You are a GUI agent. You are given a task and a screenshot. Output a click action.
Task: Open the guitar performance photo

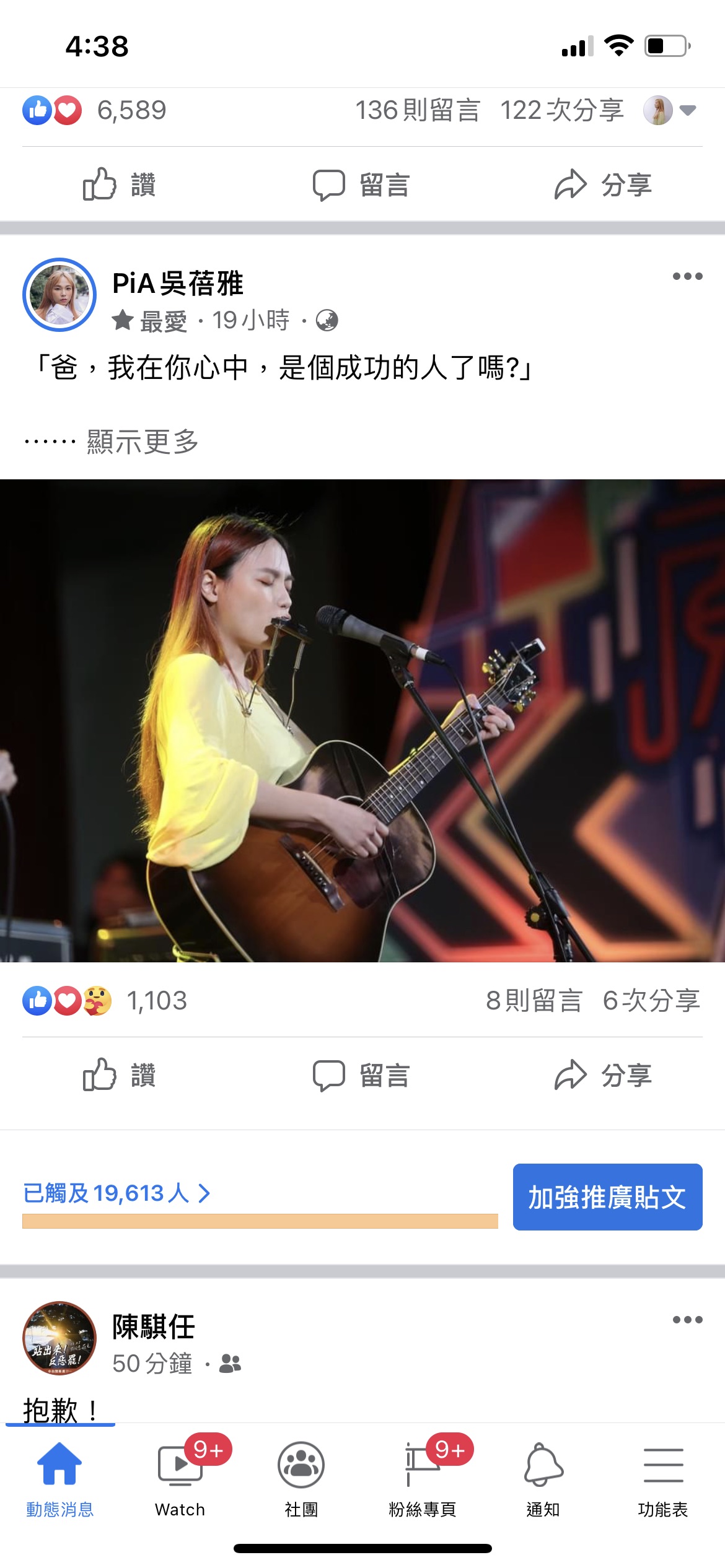pos(362,720)
